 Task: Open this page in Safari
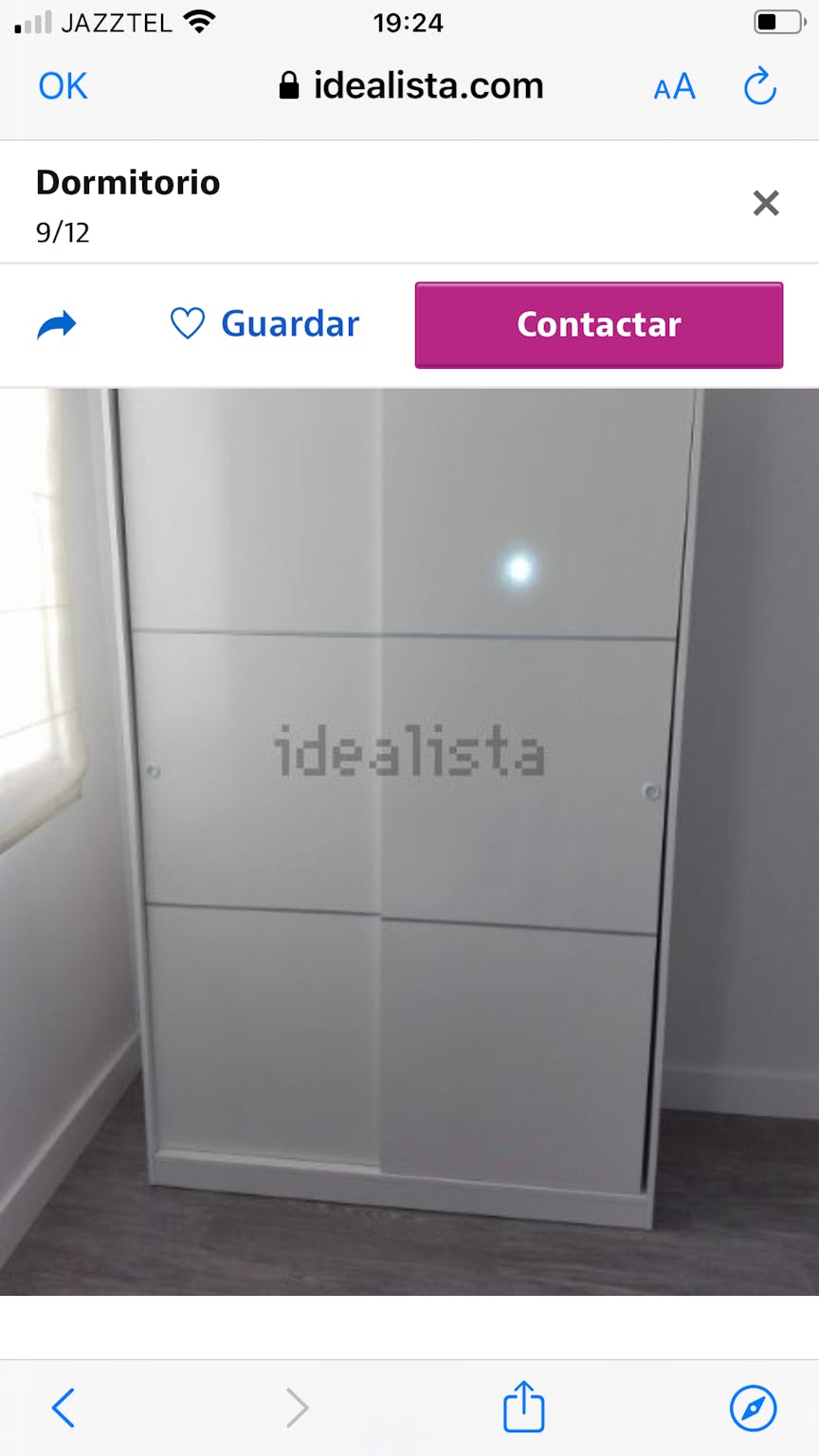(753, 1408)
